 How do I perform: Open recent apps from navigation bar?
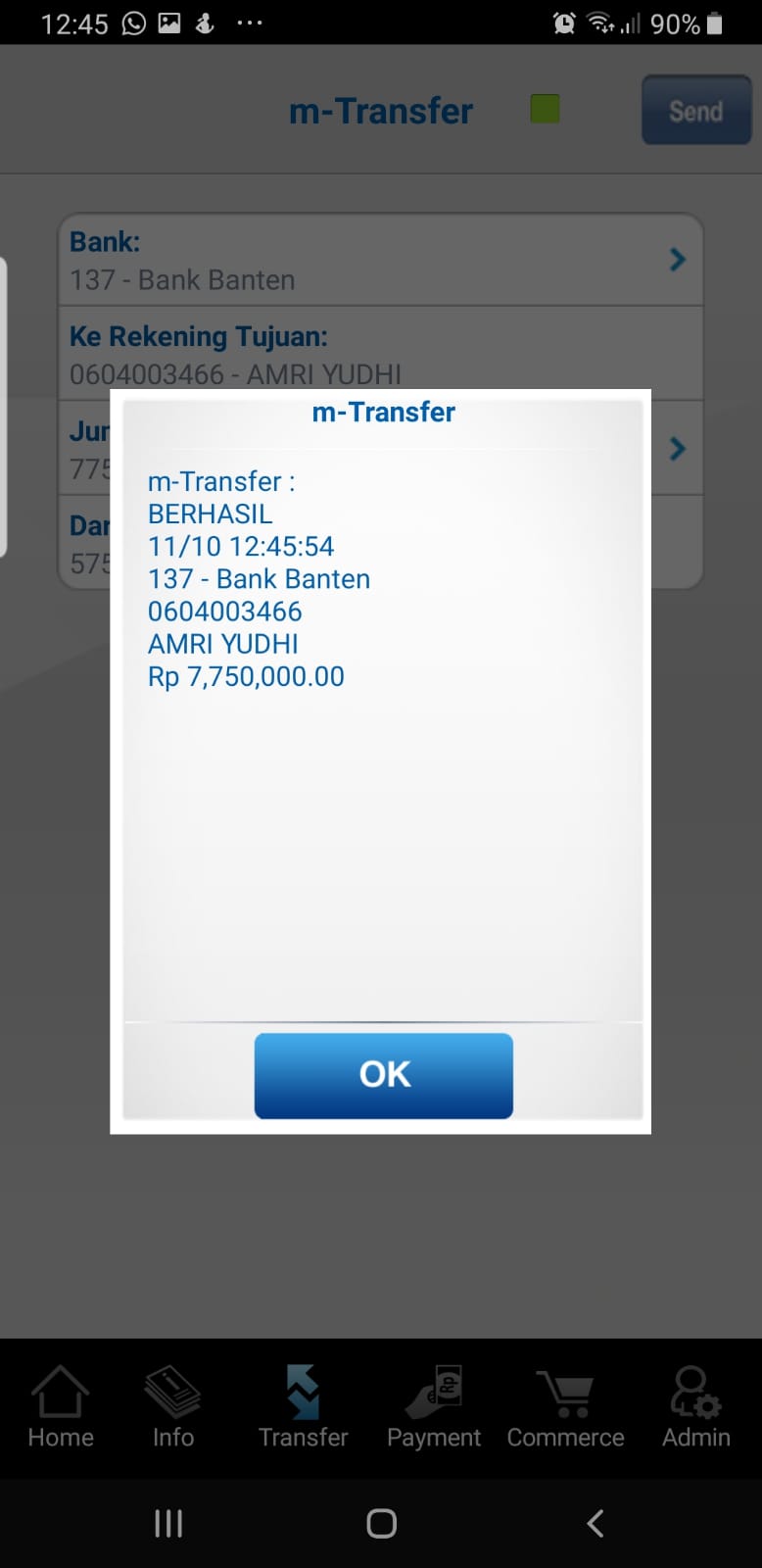(168, 1523)
